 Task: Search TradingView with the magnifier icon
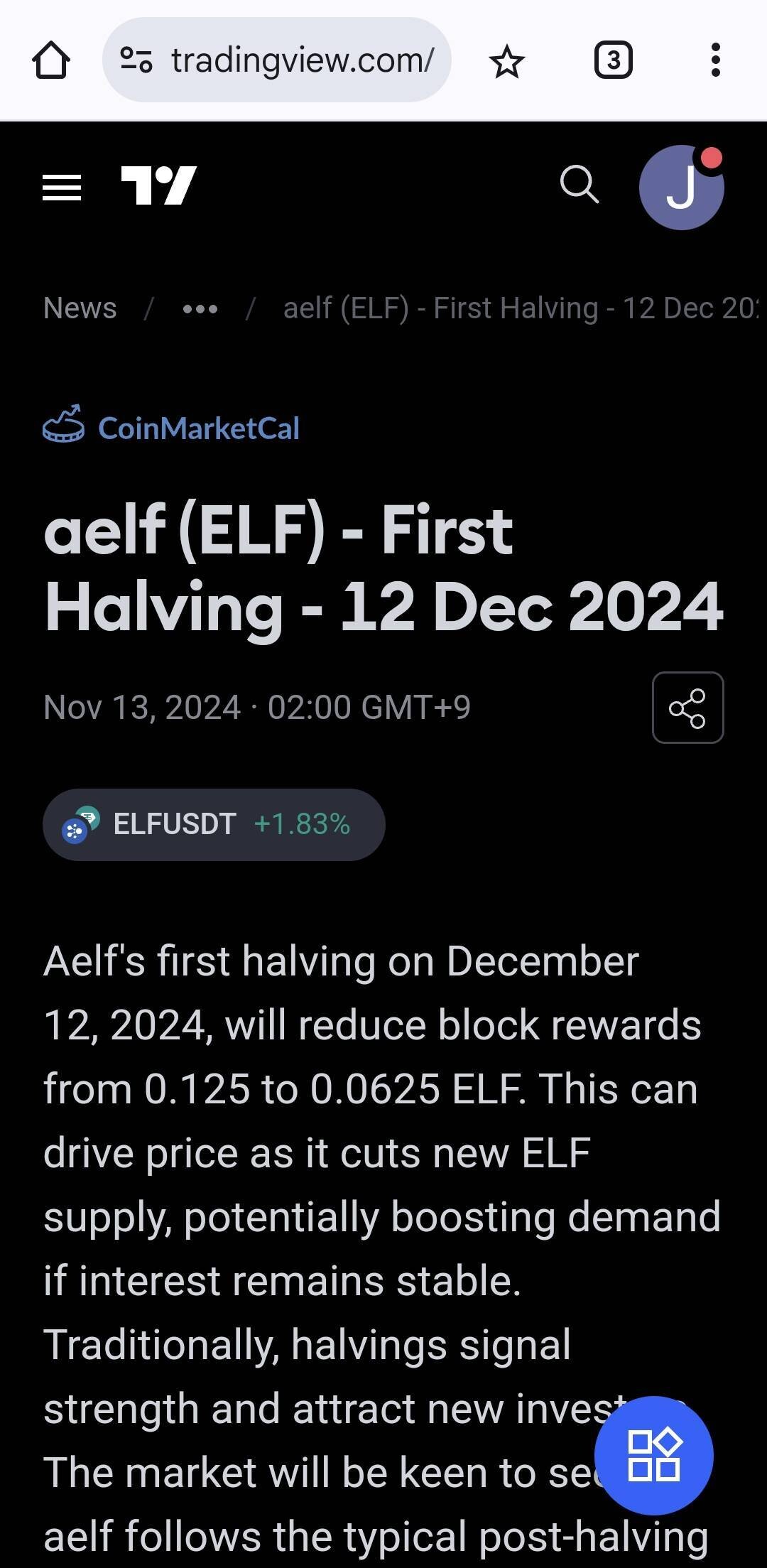point(579,185)
